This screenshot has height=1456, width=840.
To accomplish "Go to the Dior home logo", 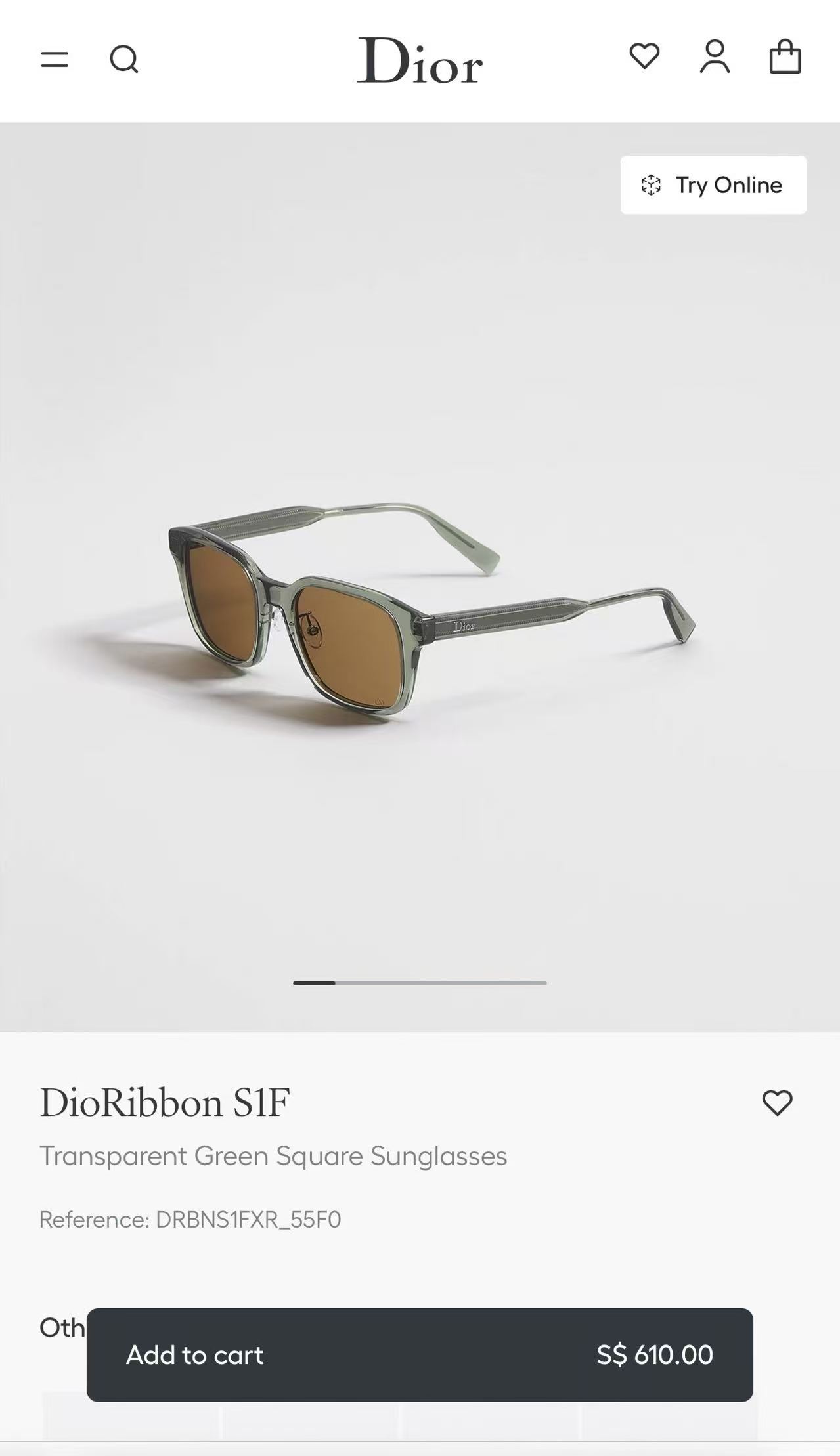I will (x=420, y=60).
